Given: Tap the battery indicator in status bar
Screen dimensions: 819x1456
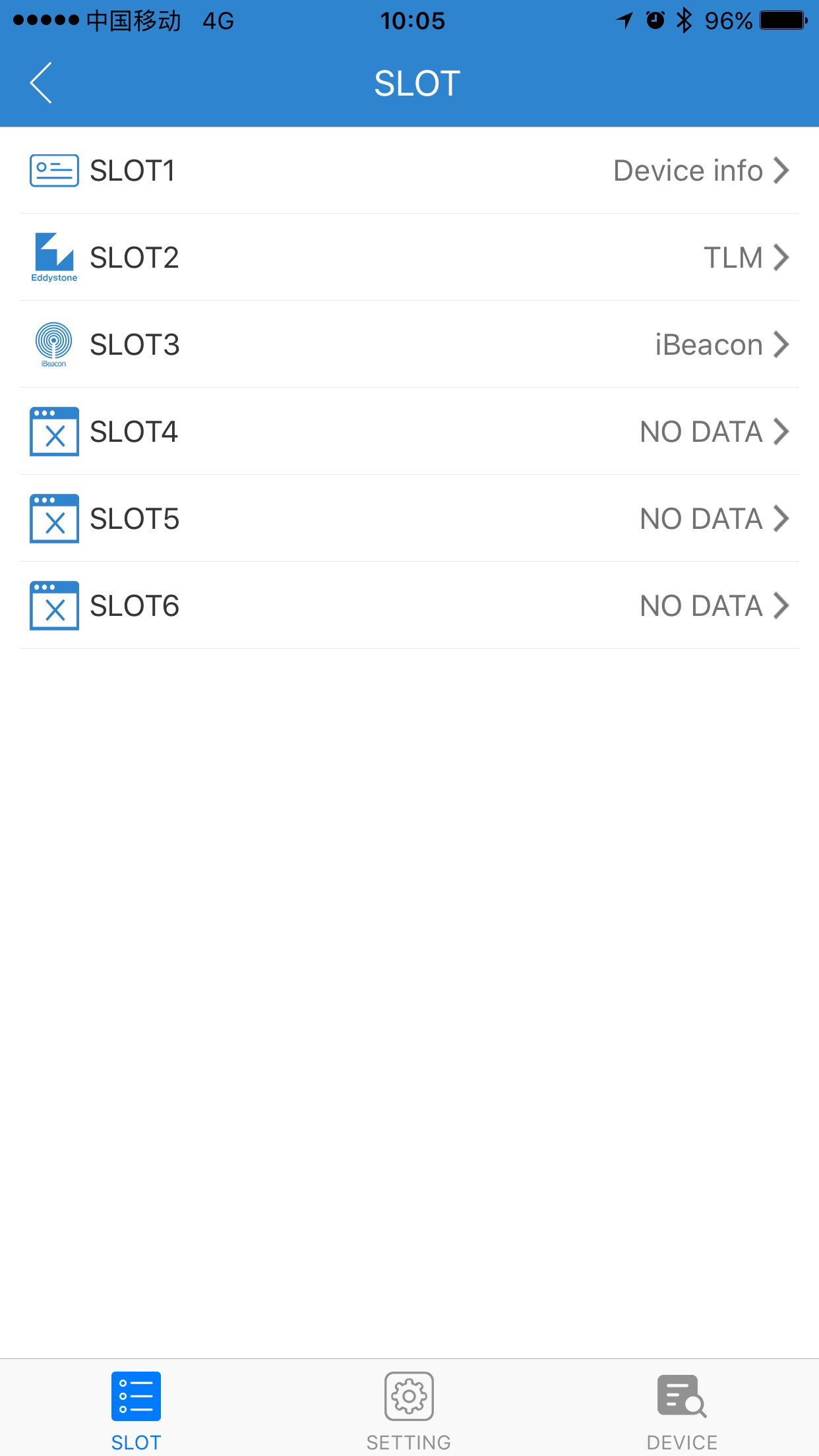Looking at the screenshot, I should 783,21.
